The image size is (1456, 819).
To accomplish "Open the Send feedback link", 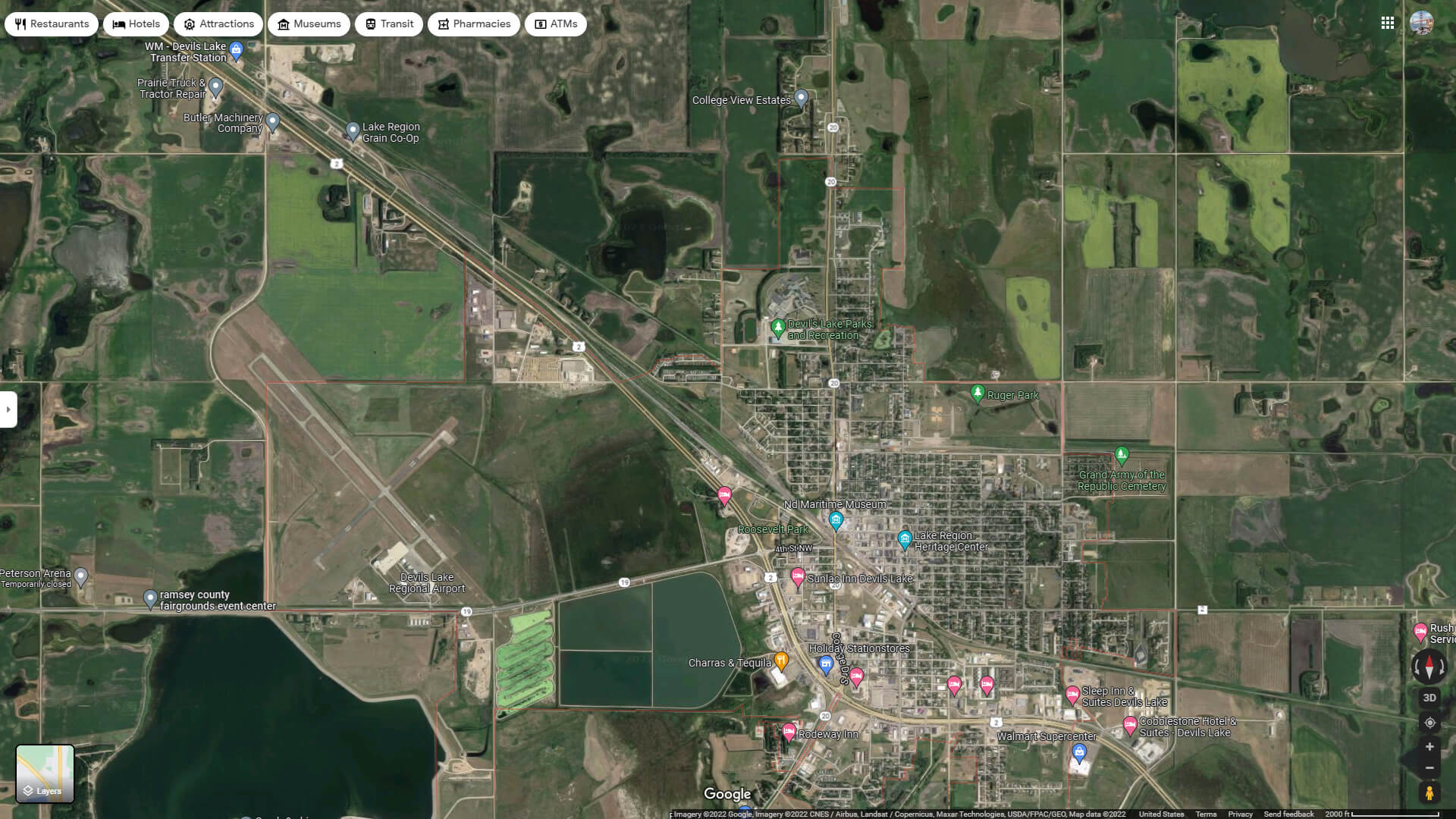I will [x=1288, y=814].
